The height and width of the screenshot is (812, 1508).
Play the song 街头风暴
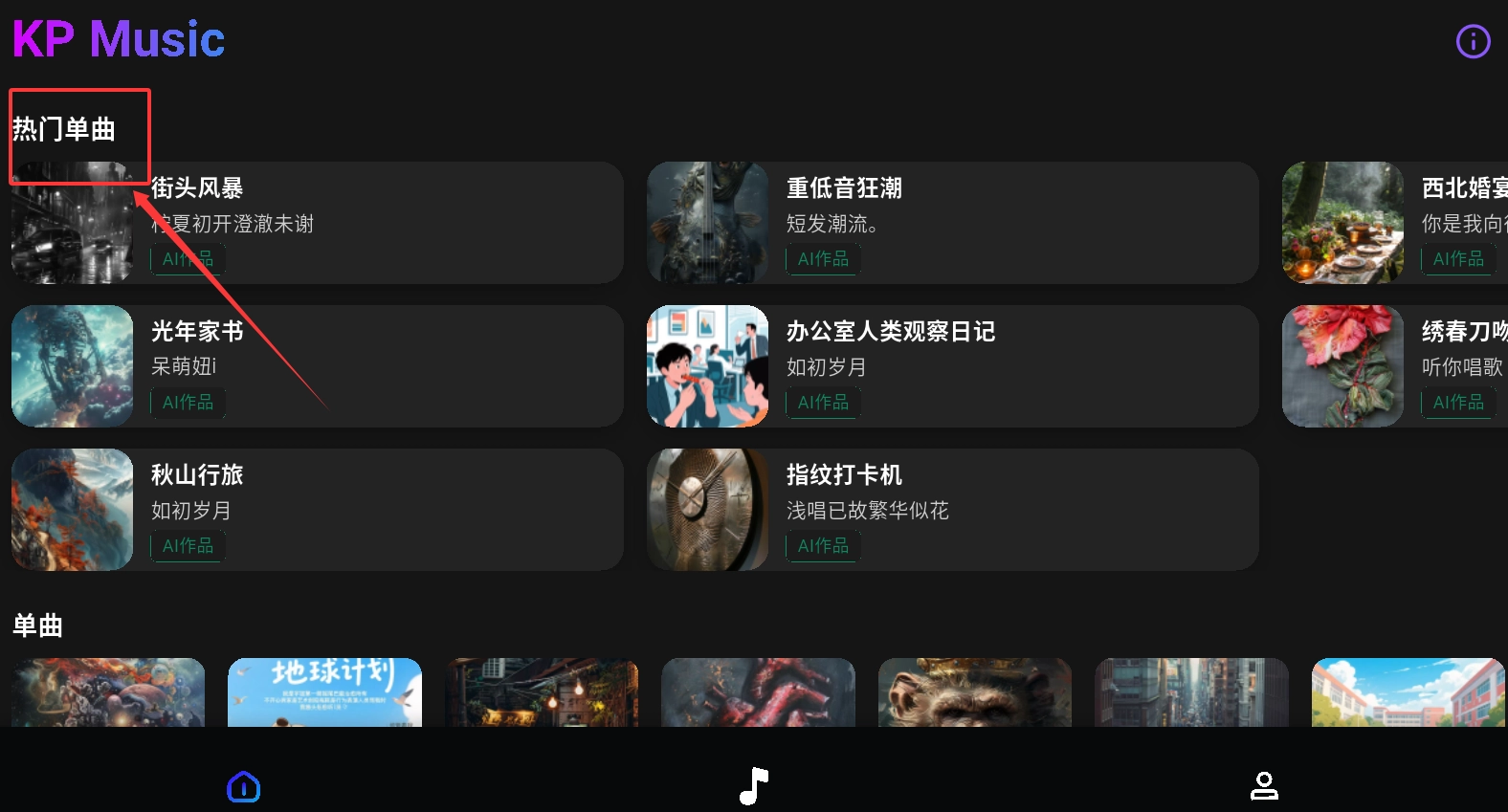pos(383,223)
